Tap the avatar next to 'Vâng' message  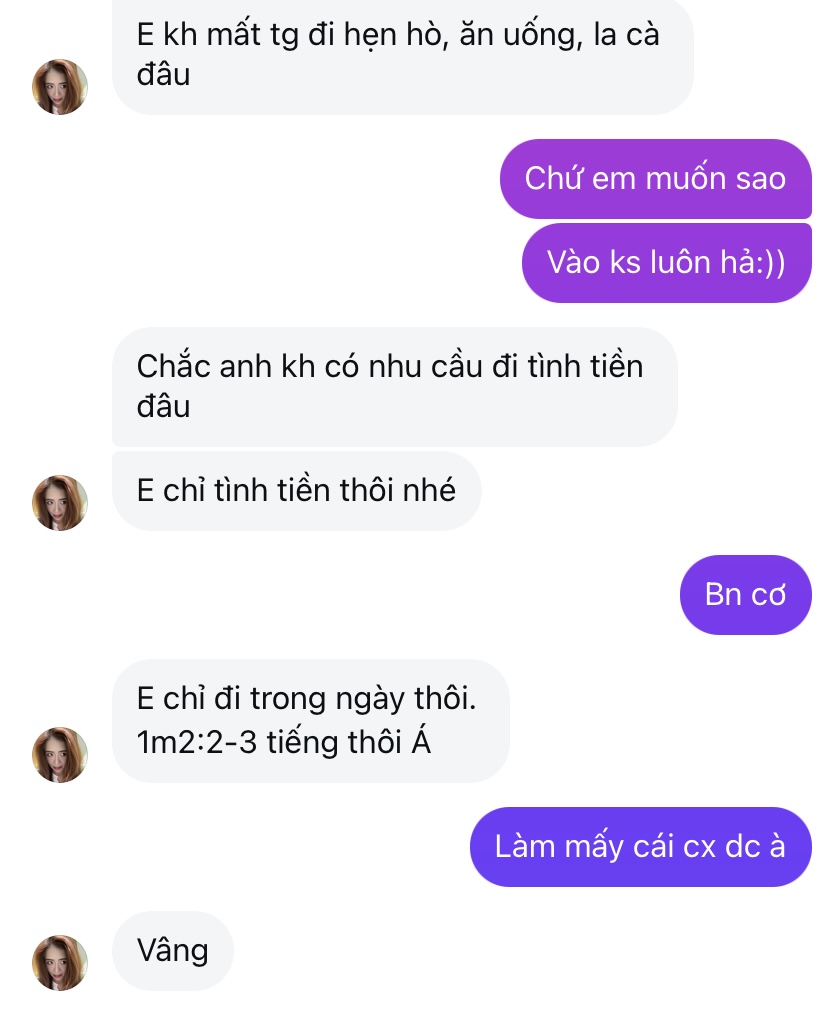point(60,963)
